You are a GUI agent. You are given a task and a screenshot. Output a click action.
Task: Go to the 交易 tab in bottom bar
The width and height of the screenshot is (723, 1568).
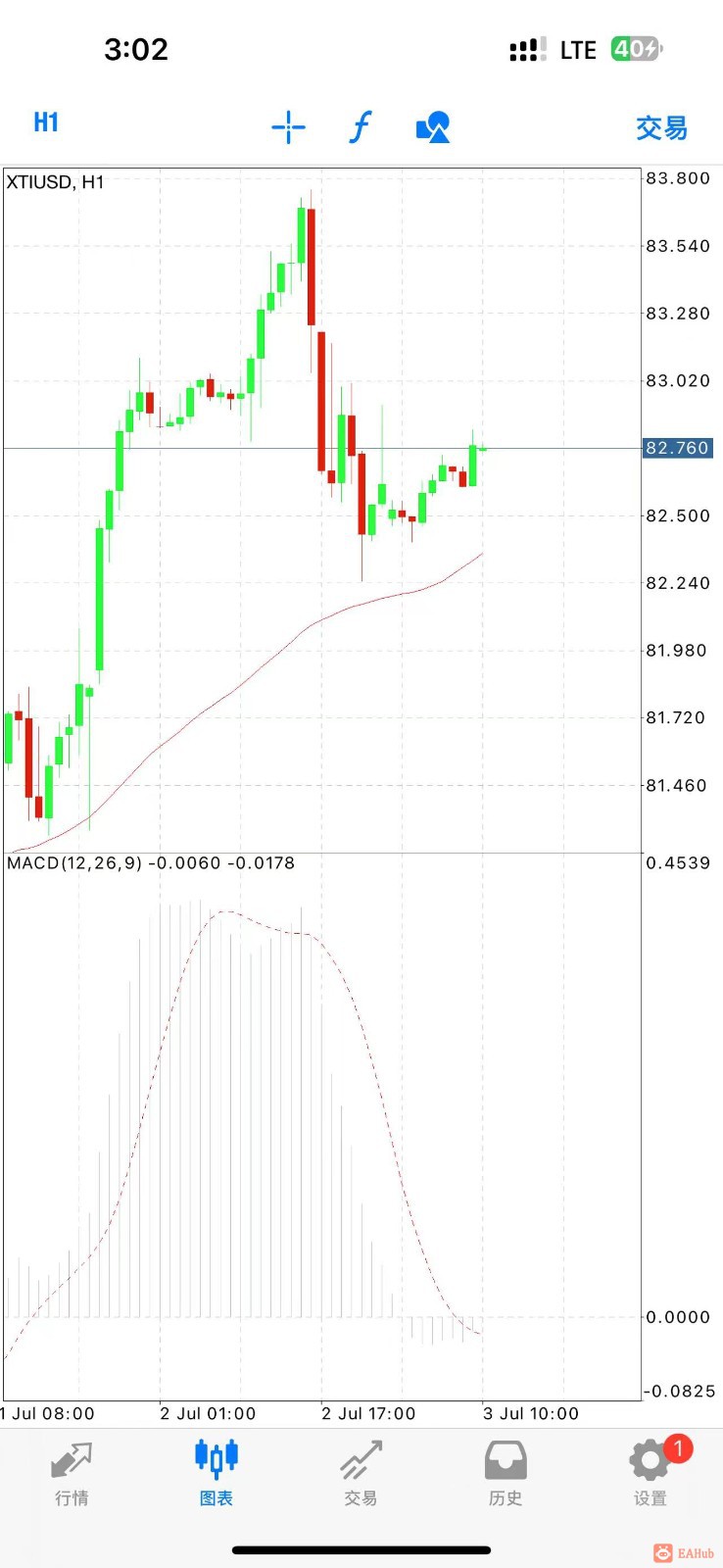point(361,1473)
